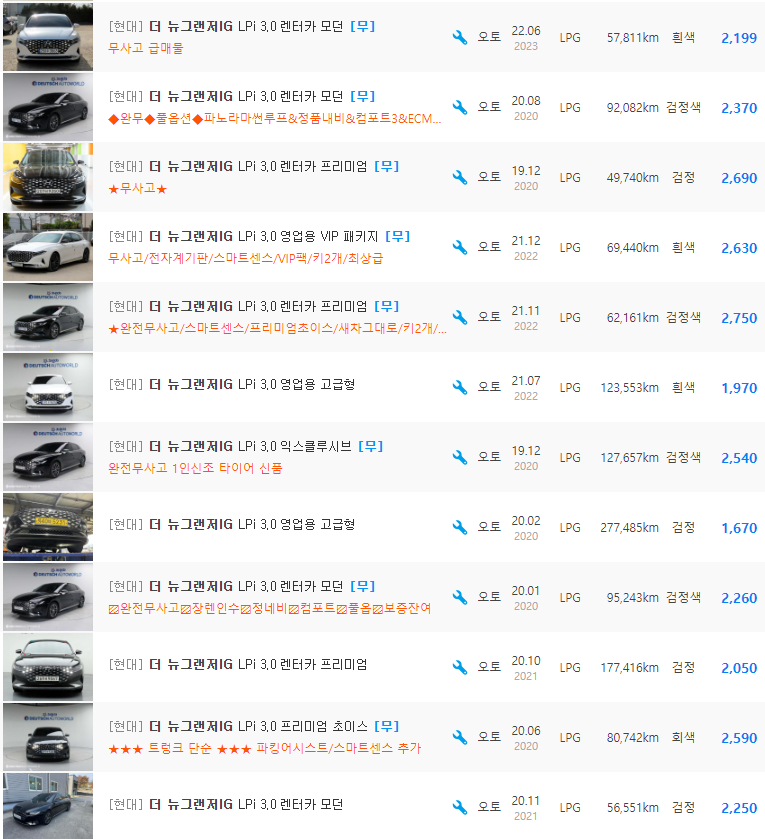Click the wrench icon on the 익스클루시브 row
Screen dimensions: 765x839
tap(460, 453)
